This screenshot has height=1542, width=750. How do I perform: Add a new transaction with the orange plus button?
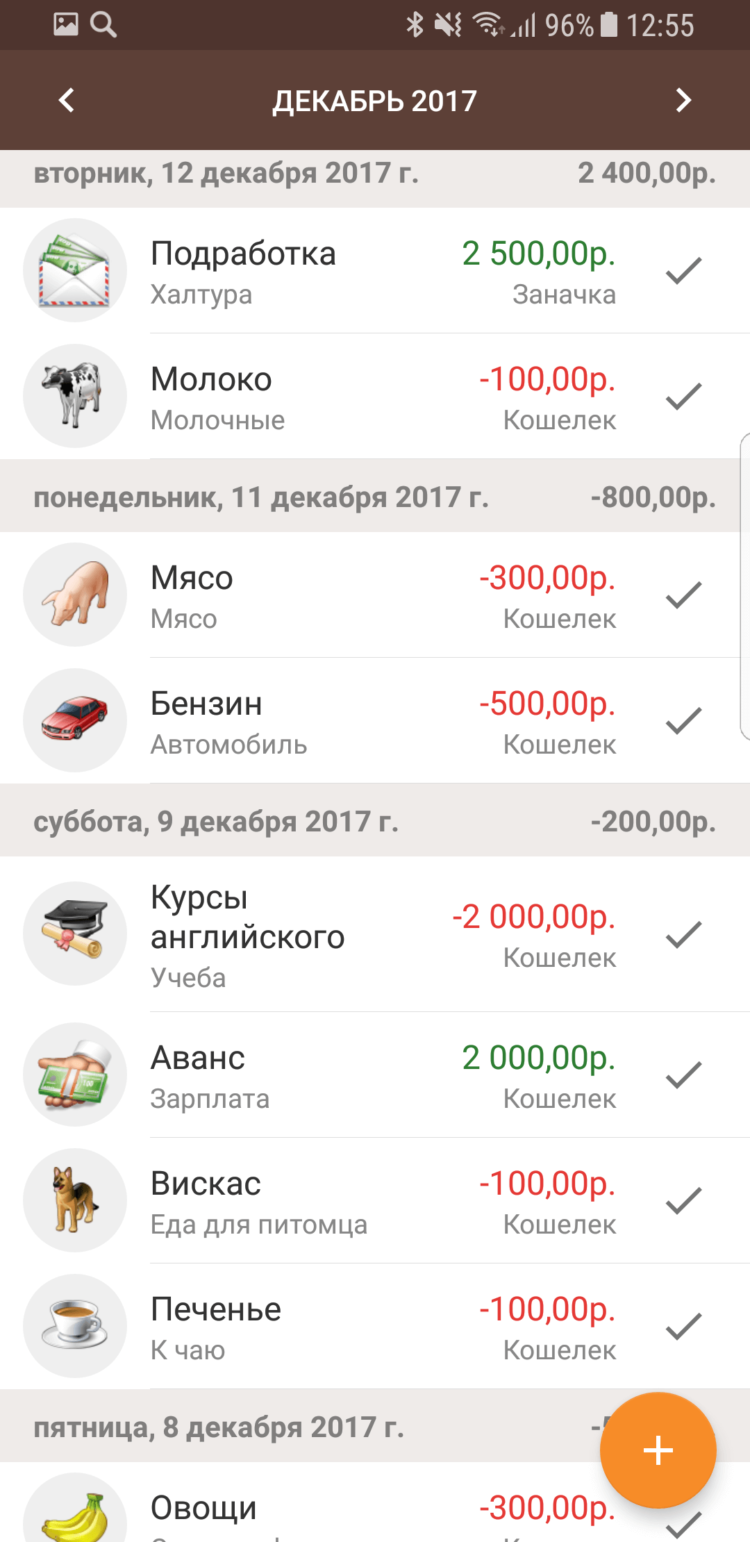657,1450
